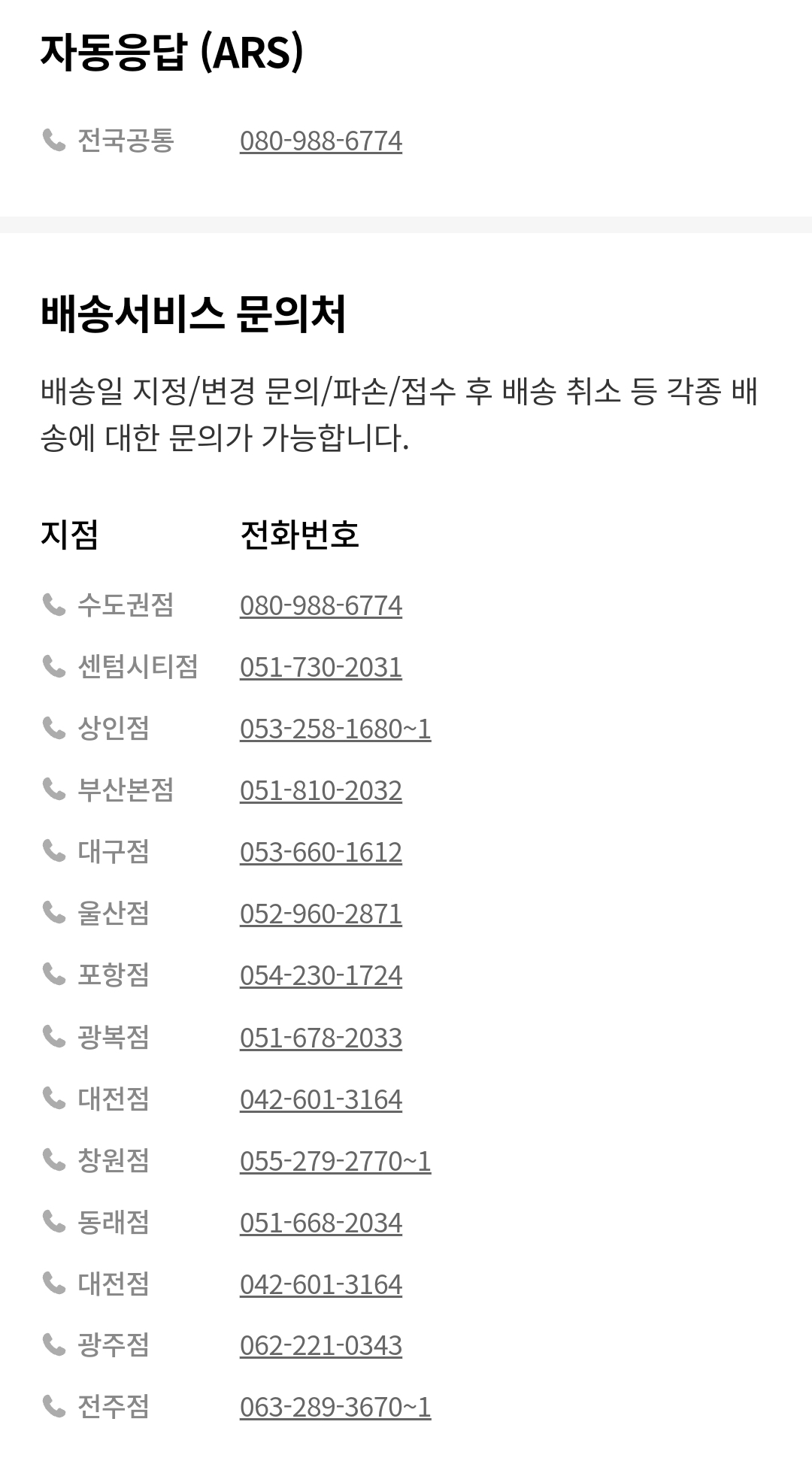812x1458 pixels.
Task: Click the 053-258-1680~1 number link
Action: point(336,729)
